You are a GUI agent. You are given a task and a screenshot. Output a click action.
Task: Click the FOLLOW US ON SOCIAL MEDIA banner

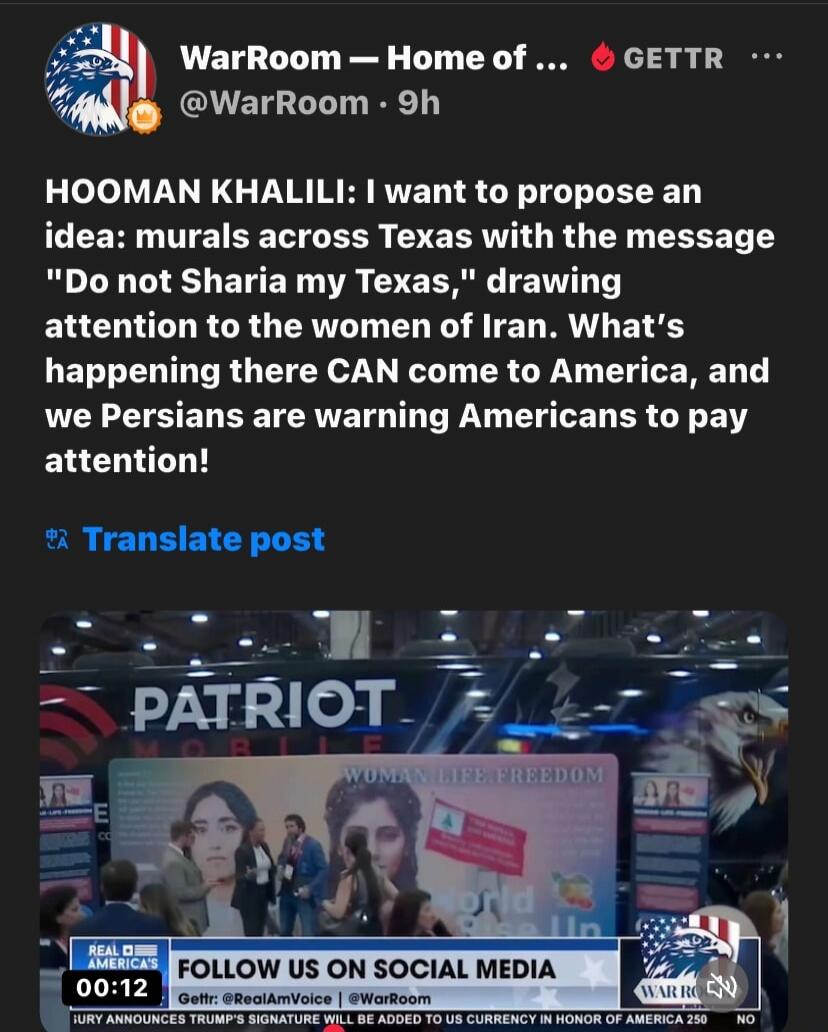point(366,970)
